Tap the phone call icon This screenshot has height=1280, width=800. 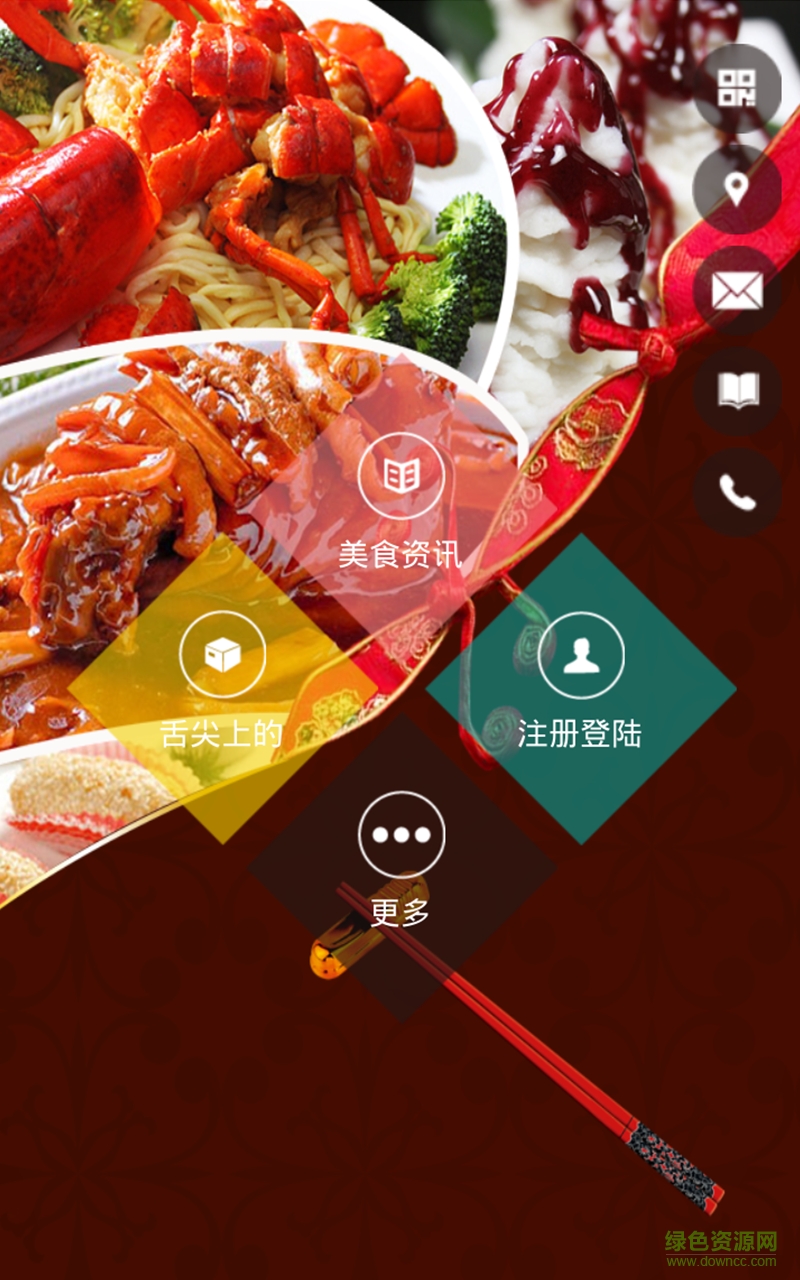point(737,492)
